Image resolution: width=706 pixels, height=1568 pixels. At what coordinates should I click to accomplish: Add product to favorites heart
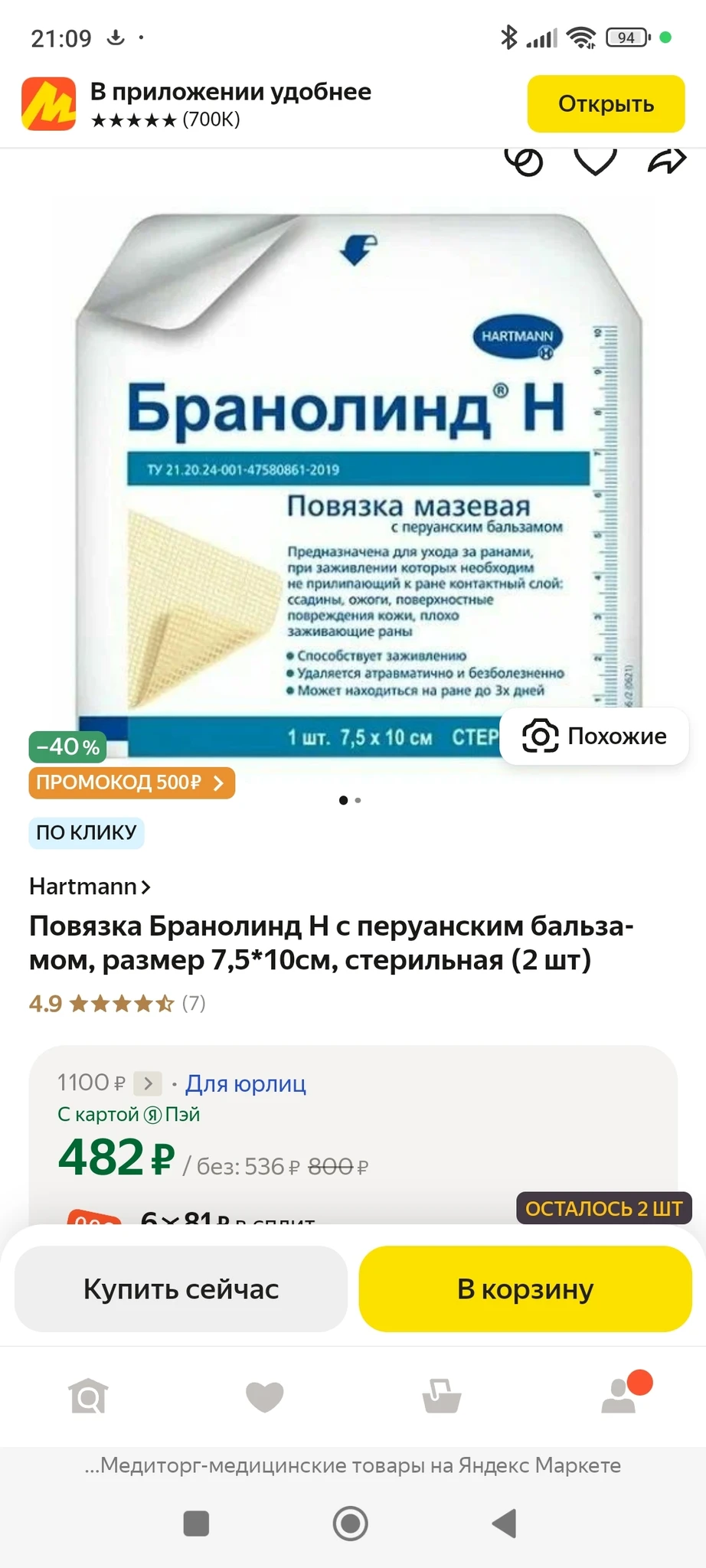tap(595, 161)
